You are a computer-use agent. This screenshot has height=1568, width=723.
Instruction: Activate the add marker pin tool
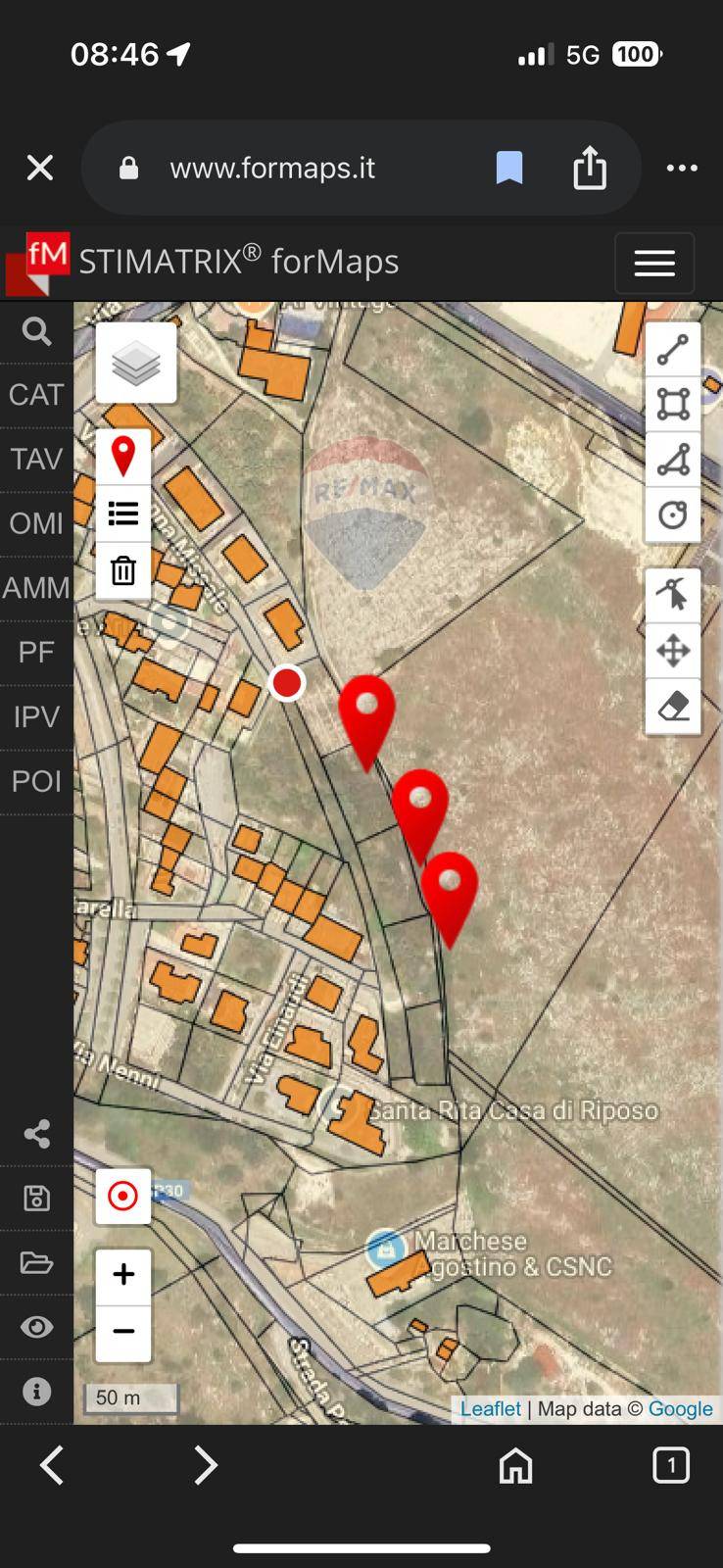[x=123, y=457]
